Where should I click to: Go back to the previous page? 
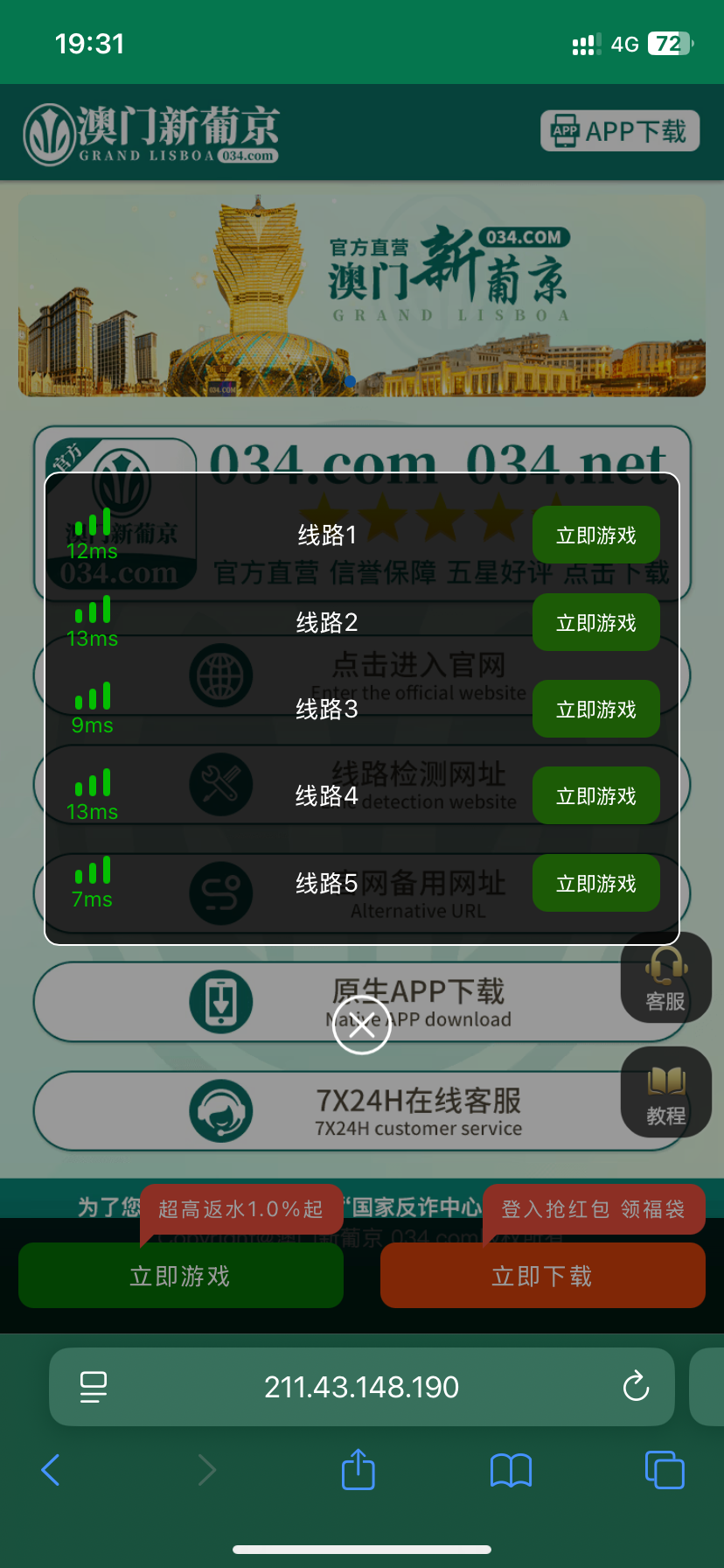pyautogui.click(x=52, y=1469)
